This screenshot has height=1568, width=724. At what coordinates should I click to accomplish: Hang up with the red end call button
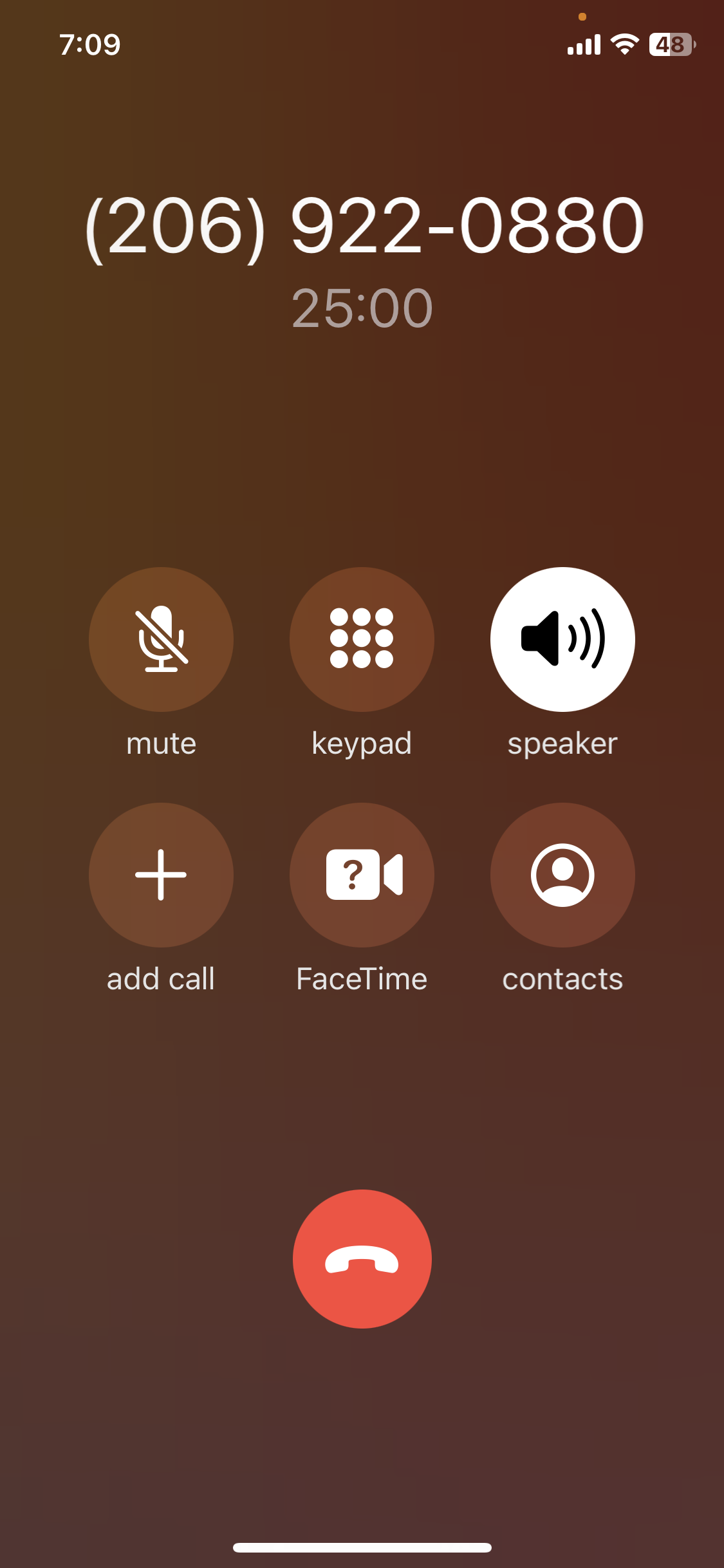pos(362,1258)
